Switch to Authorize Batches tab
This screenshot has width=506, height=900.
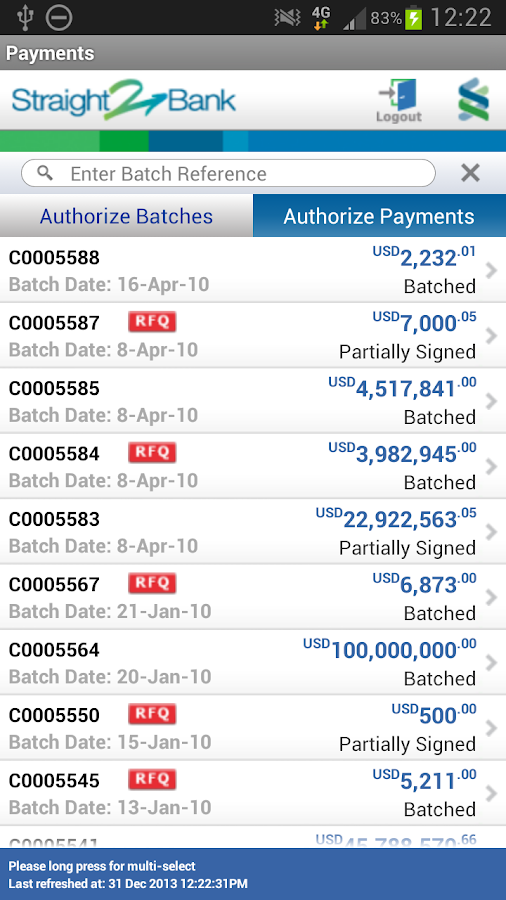click(126, 216)
